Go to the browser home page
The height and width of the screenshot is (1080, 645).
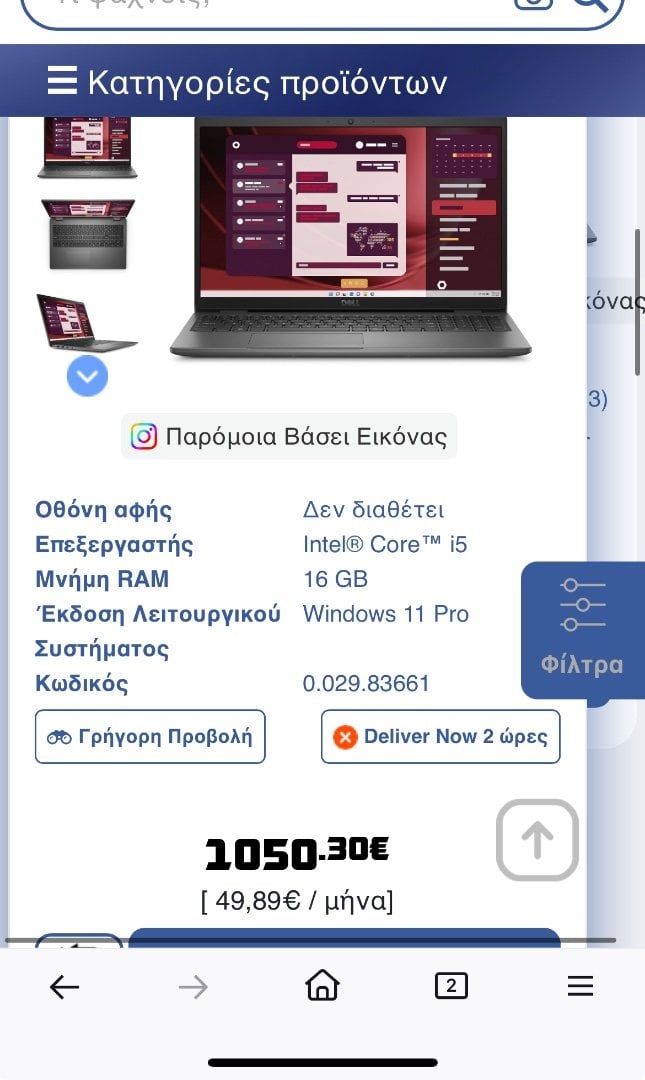point(322,986)
